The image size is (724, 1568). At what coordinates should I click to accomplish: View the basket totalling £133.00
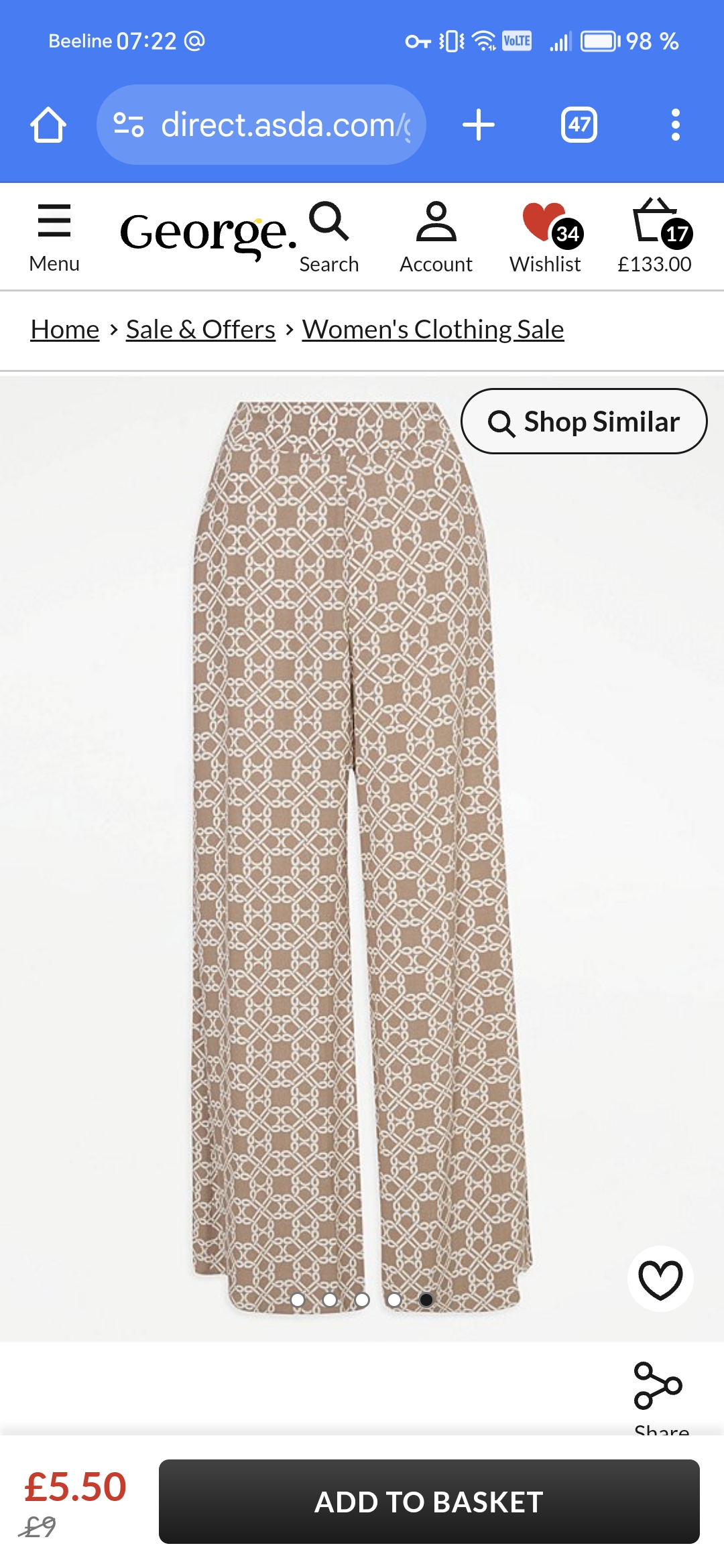[654, 237]
